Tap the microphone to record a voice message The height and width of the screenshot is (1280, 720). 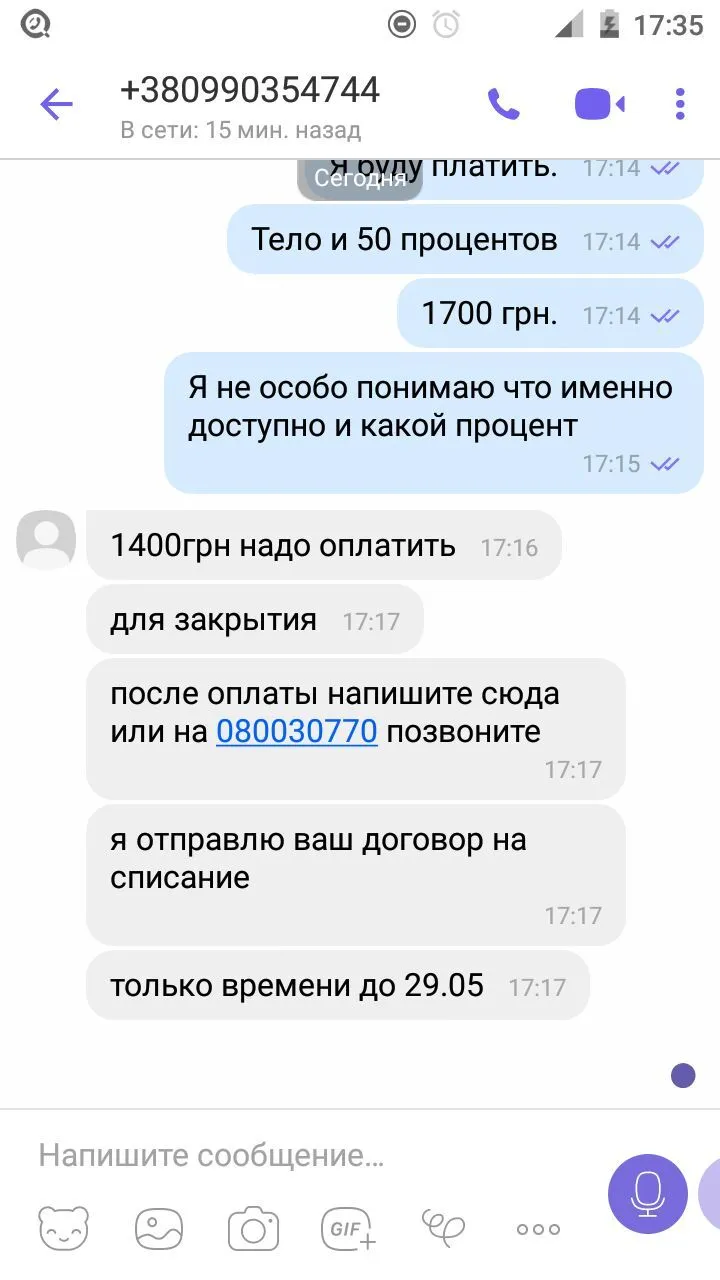647,1195
